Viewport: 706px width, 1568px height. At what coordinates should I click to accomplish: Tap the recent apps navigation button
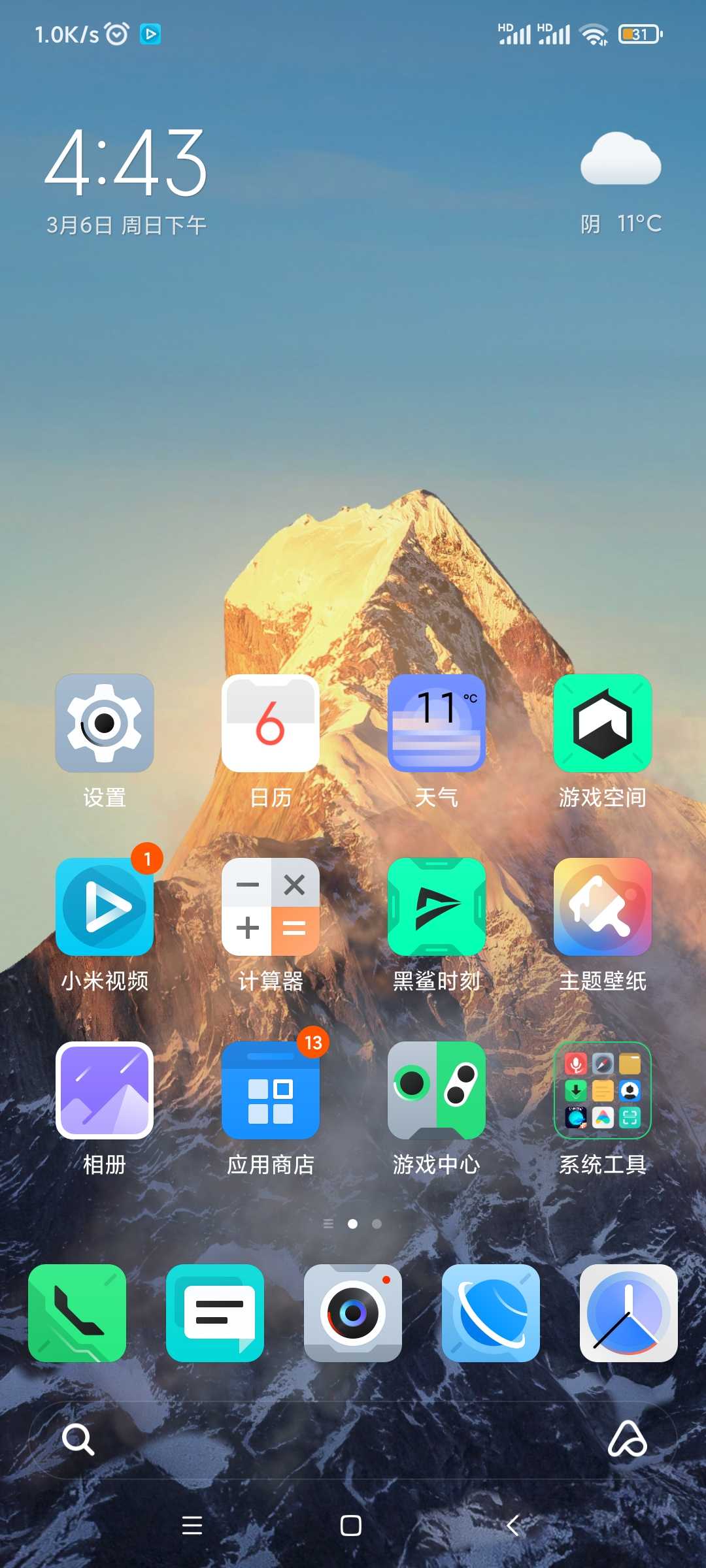192,1525
